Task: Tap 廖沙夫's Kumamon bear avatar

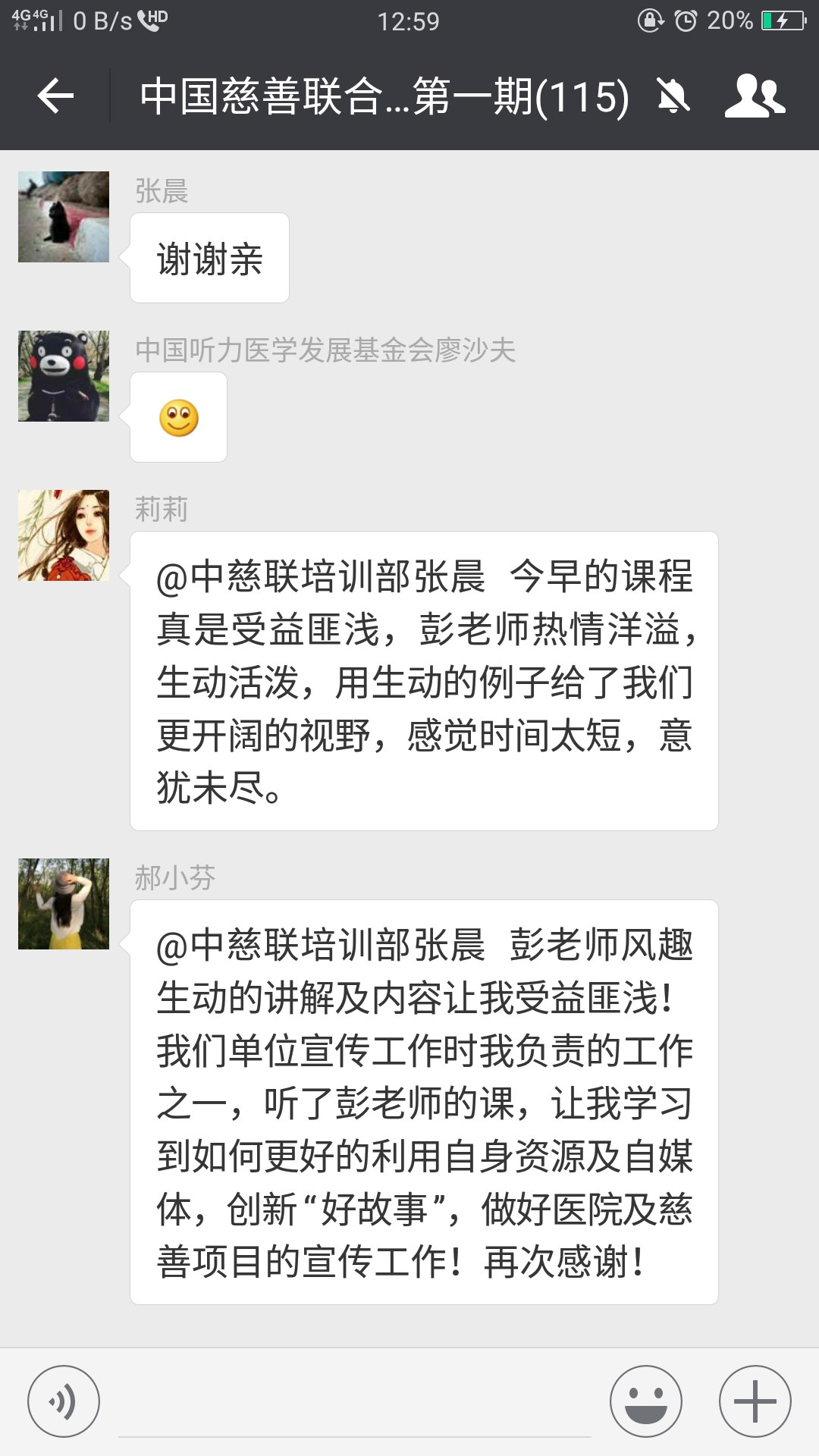Action: 64,377
